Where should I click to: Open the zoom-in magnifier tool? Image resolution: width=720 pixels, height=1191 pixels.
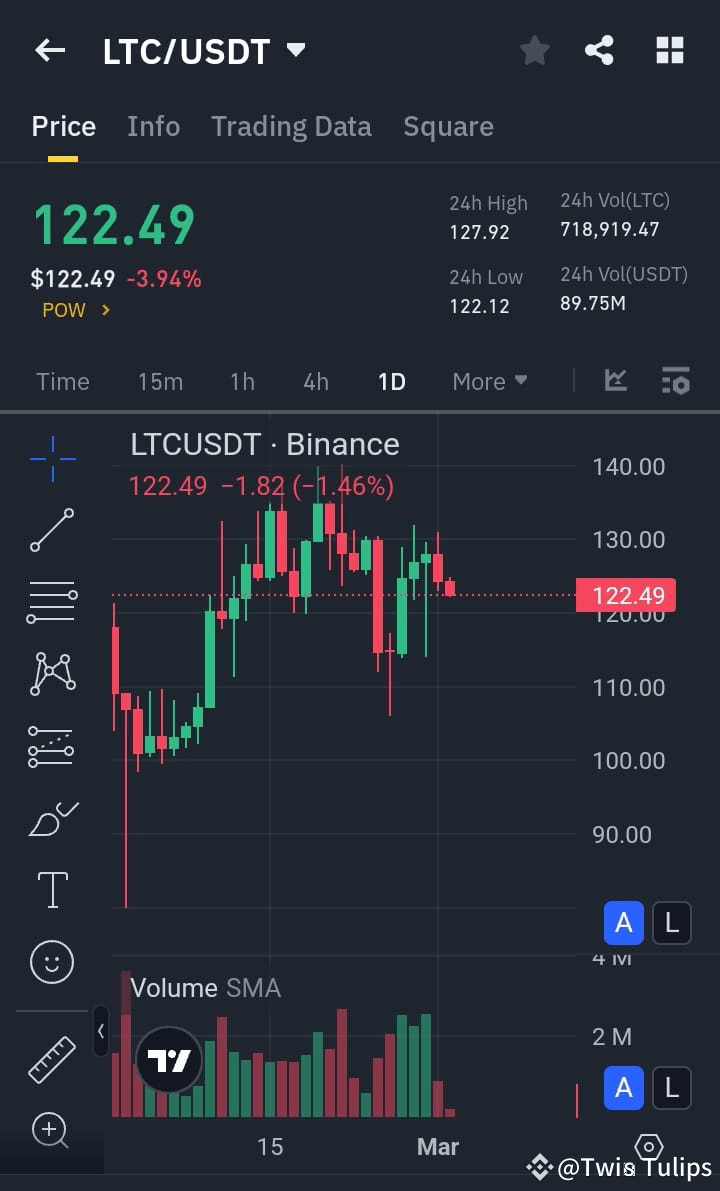pos(52,1131)
